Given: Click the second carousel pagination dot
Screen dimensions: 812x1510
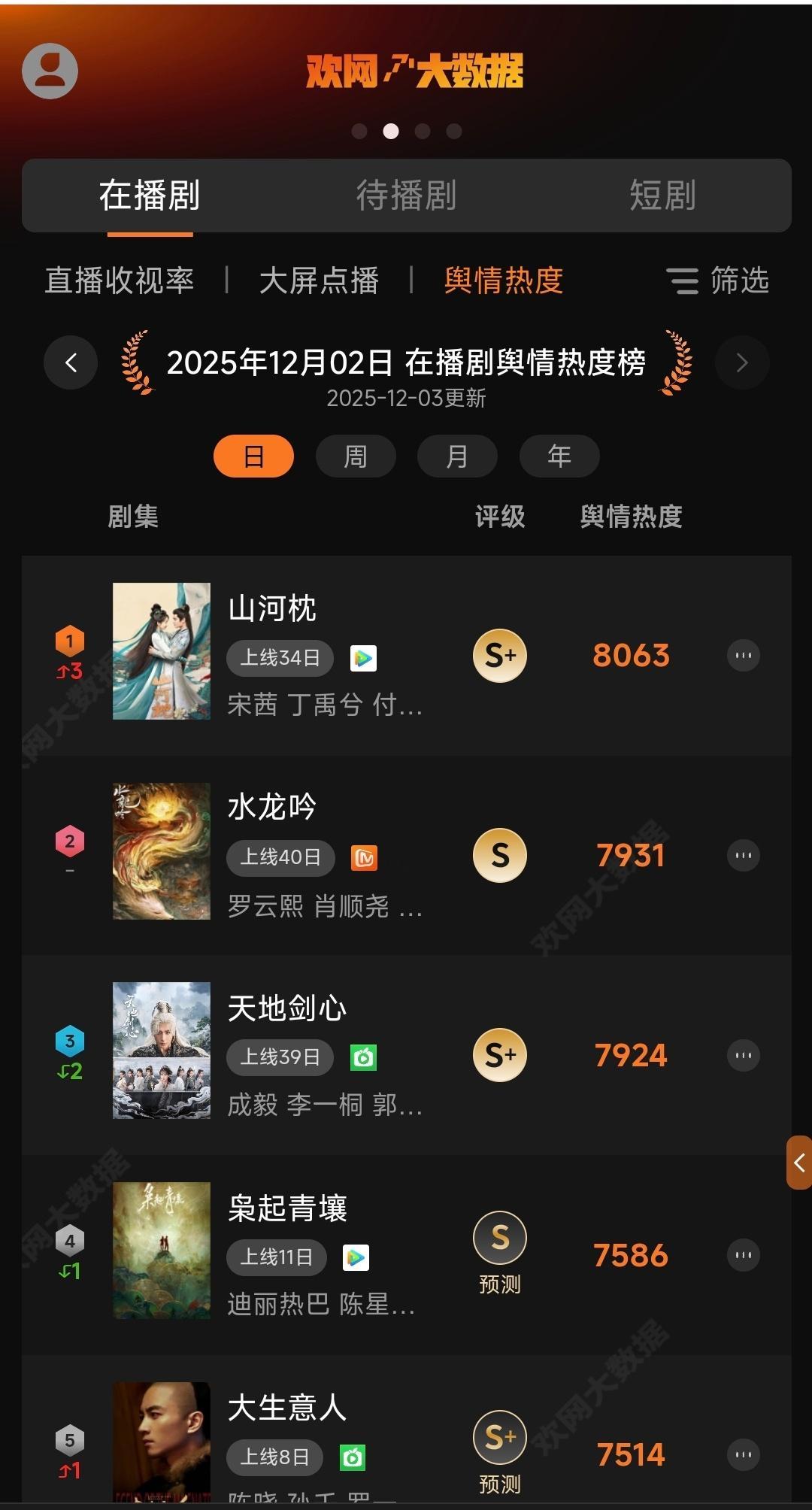Looking at the screenshot, I should 390,131.
